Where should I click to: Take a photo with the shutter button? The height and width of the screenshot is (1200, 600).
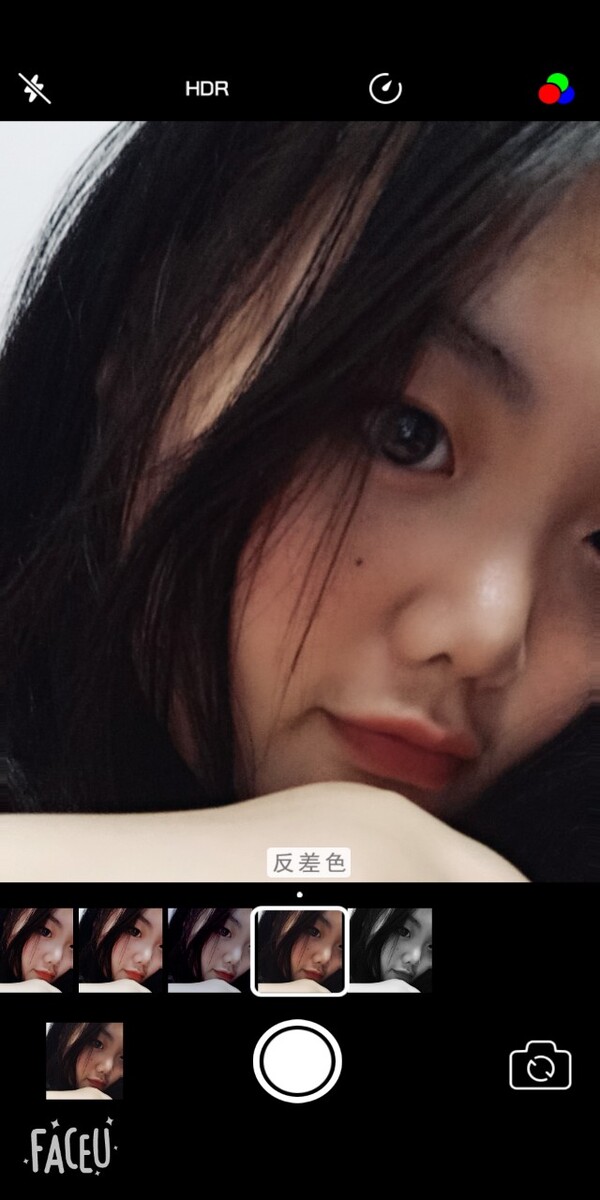(298, 1061)
